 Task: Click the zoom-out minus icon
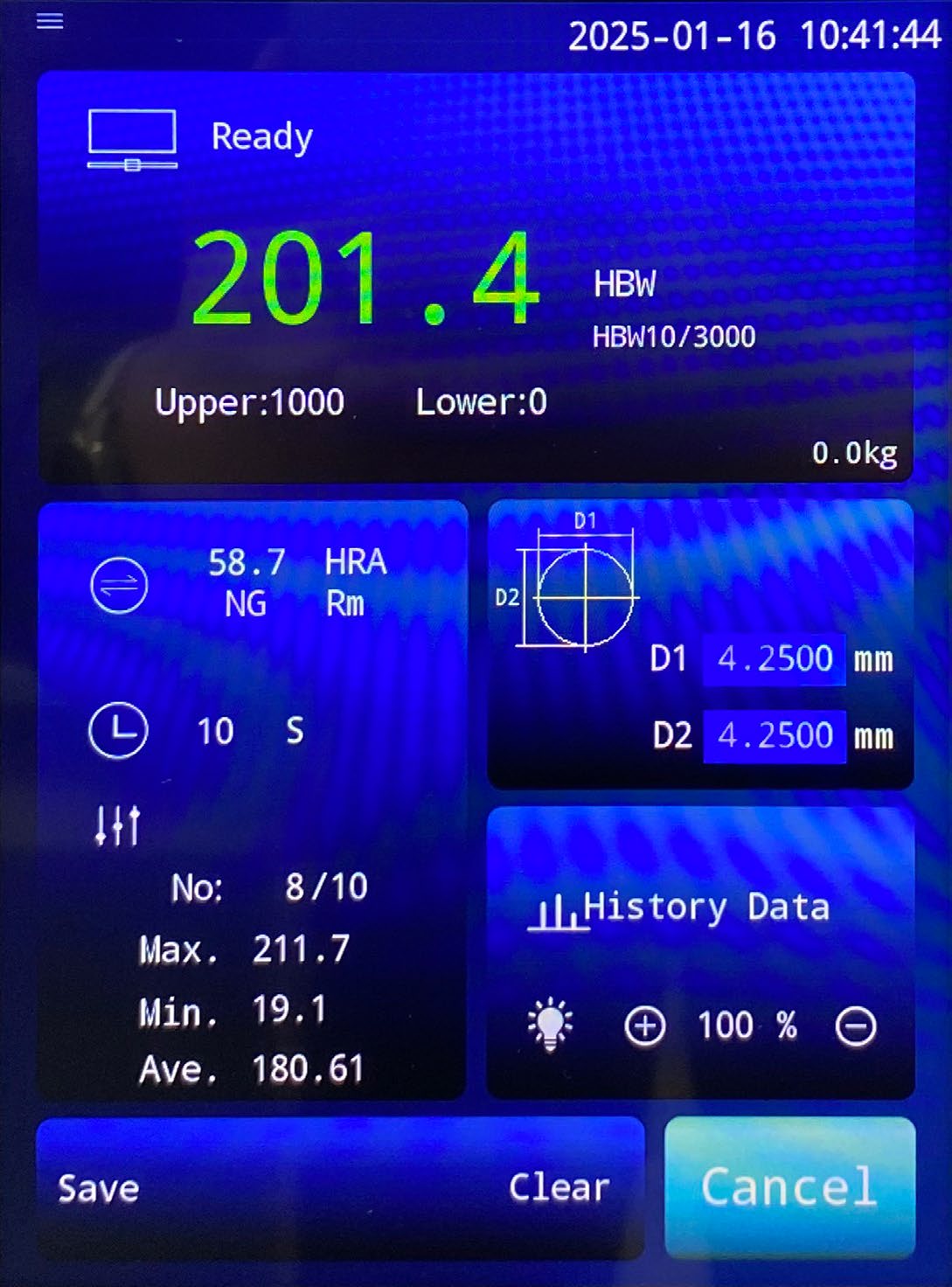[858, 1025]
